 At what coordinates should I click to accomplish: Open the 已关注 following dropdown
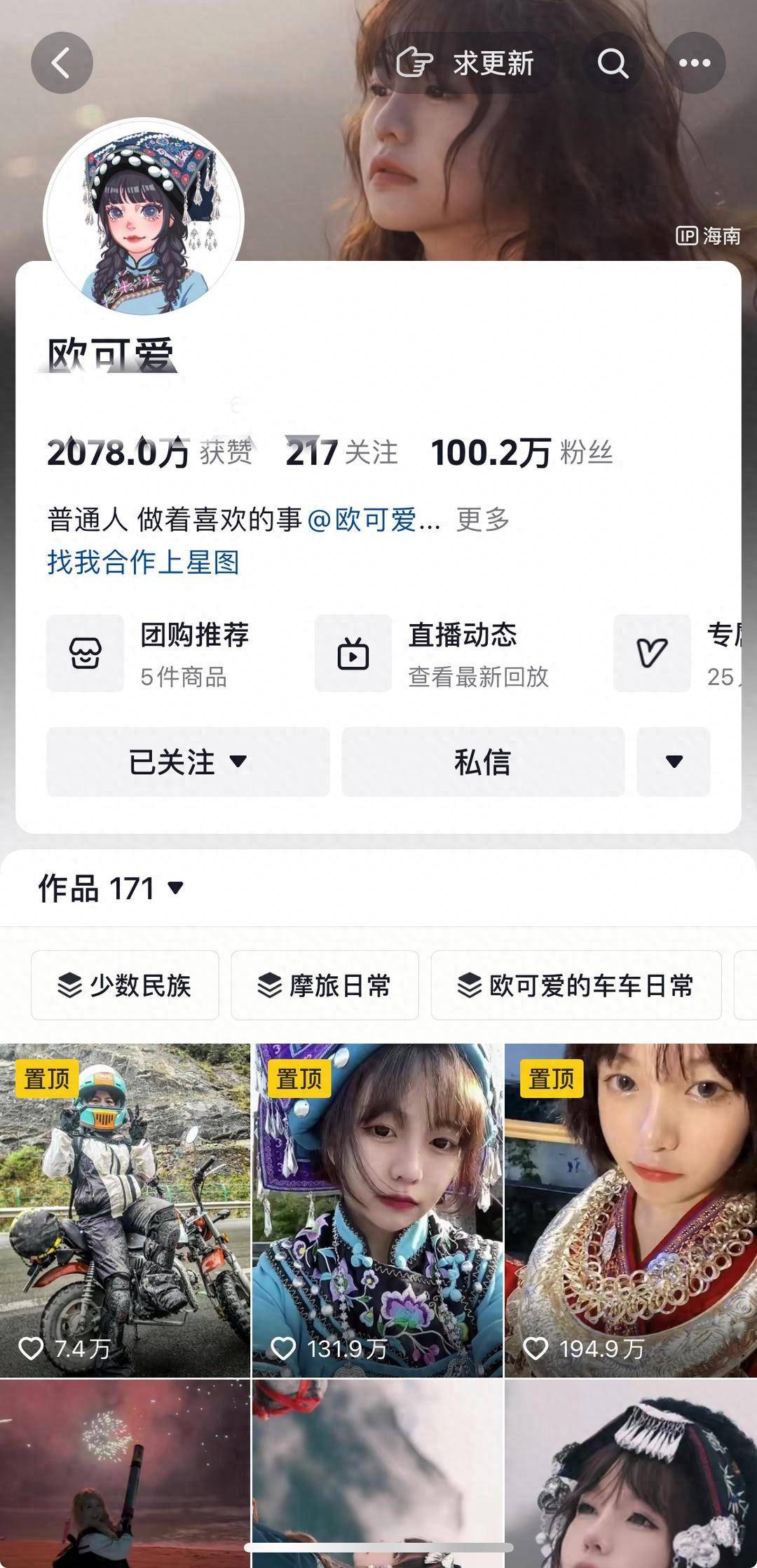point(188,762)
